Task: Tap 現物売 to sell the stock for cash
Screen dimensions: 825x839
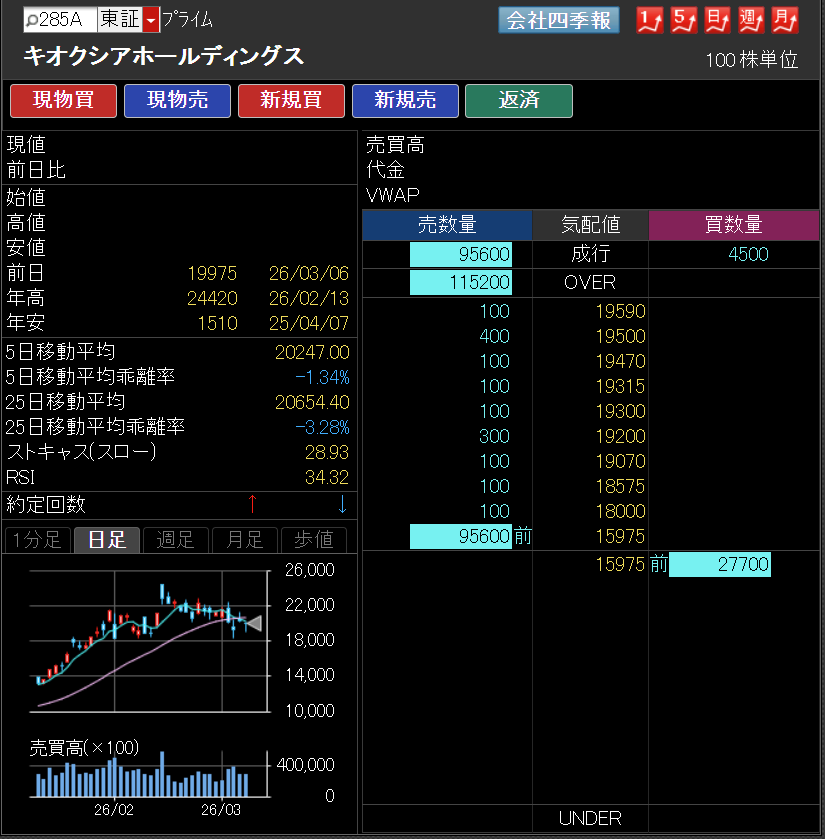Action: (x=177, y=101)
